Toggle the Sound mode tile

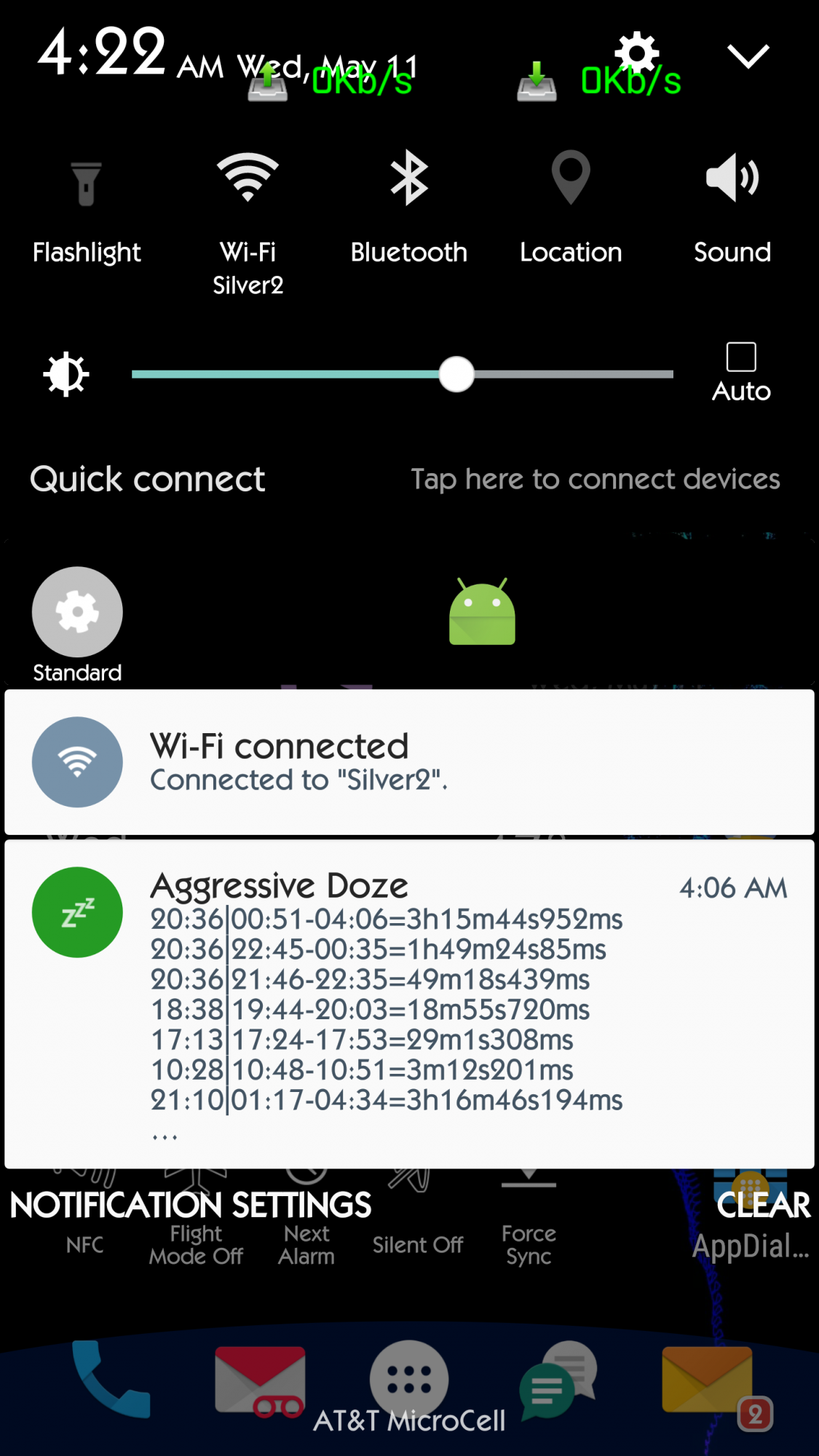tap(732, 209)
